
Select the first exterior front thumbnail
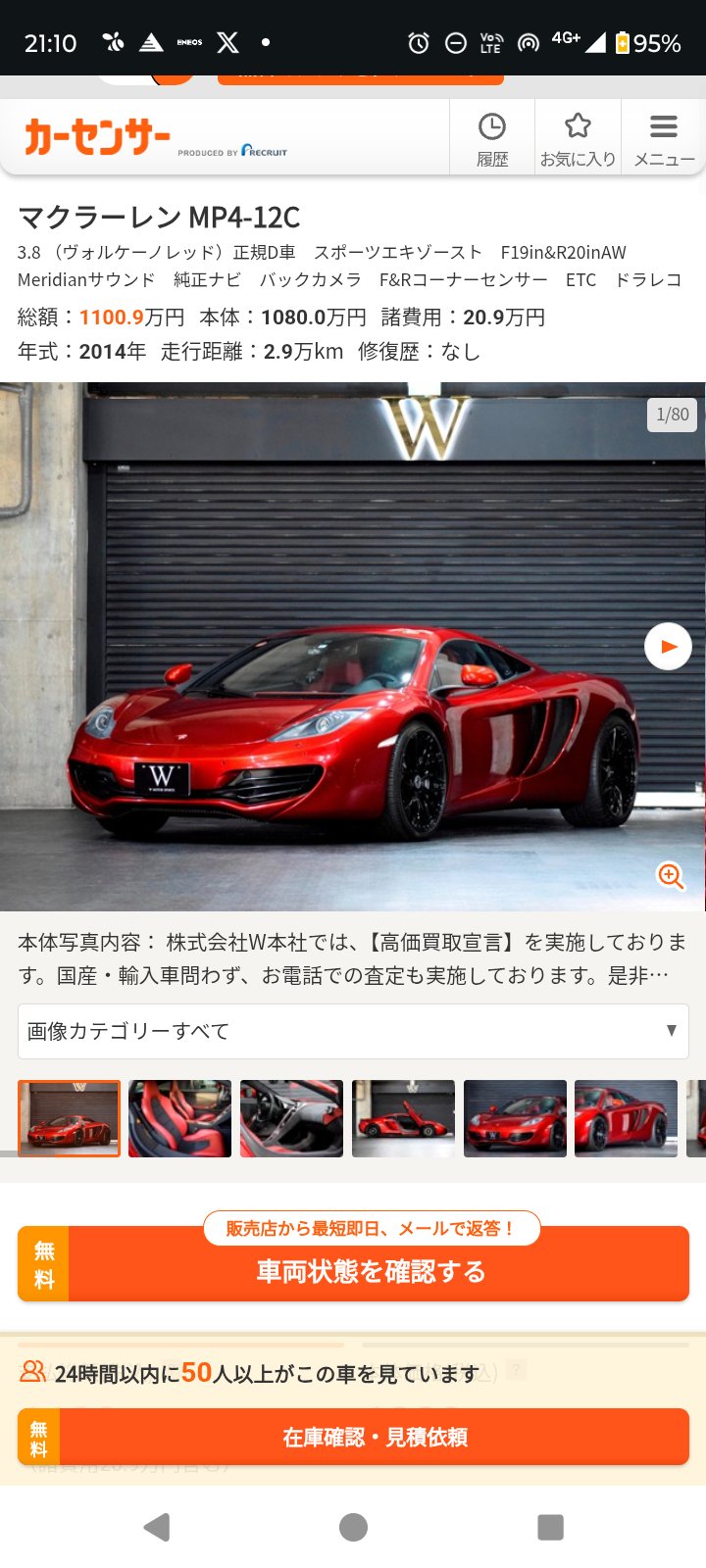(69, 1118)
